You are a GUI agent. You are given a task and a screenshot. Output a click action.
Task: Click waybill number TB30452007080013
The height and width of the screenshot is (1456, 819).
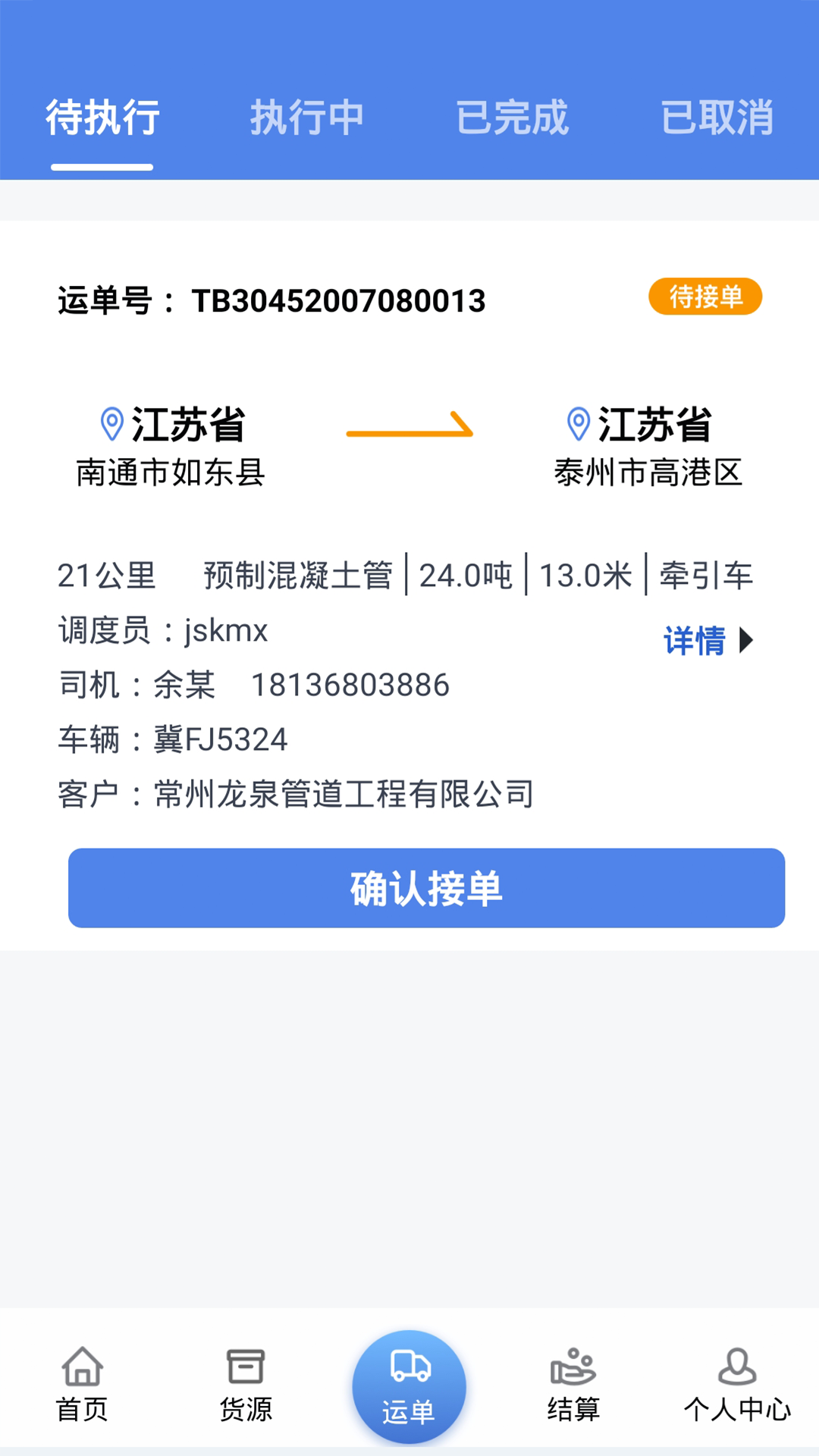click(339, 300)
